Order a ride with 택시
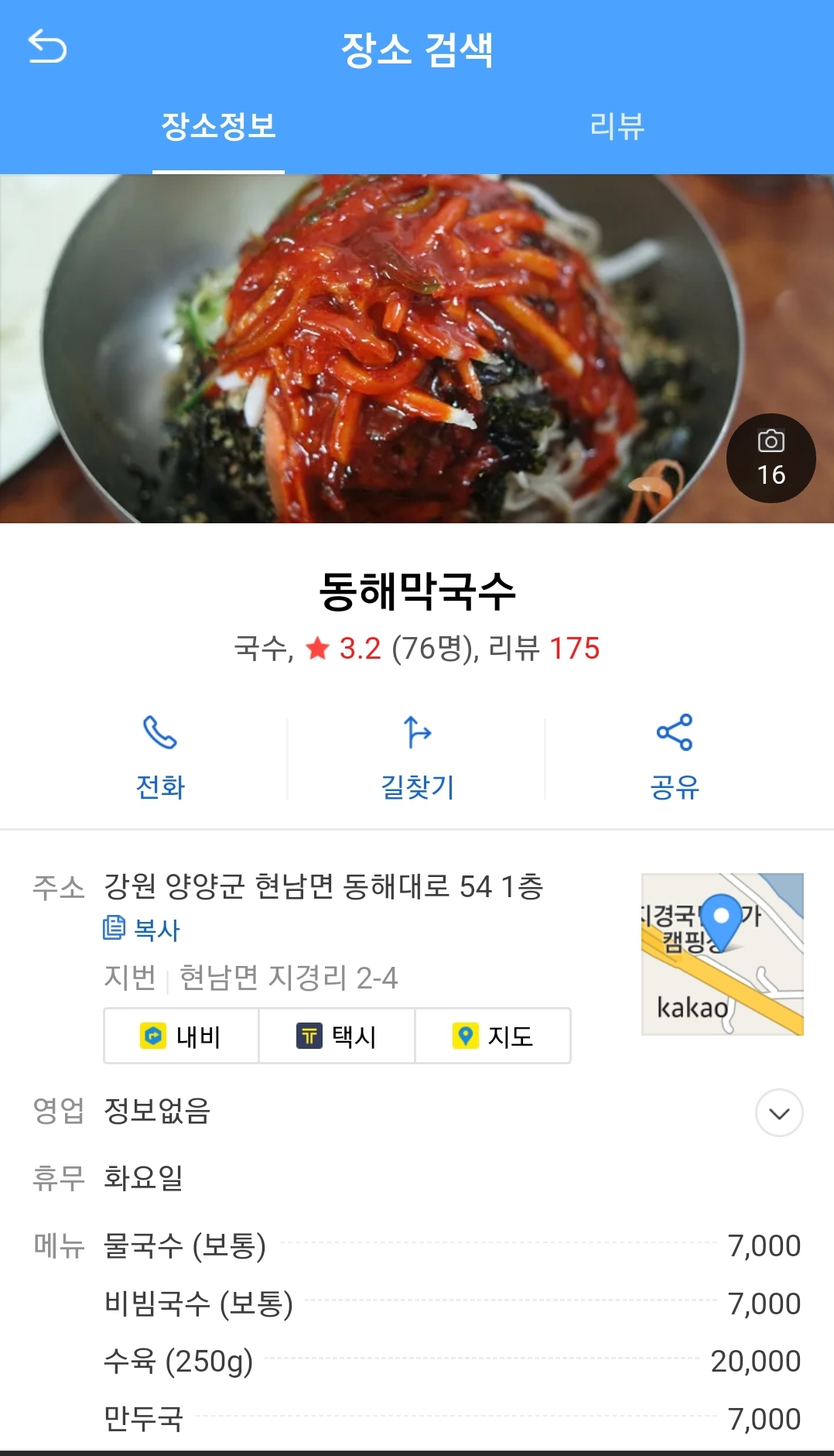This screenshot has height=1456, width=834. click(x=337, y=1036)
